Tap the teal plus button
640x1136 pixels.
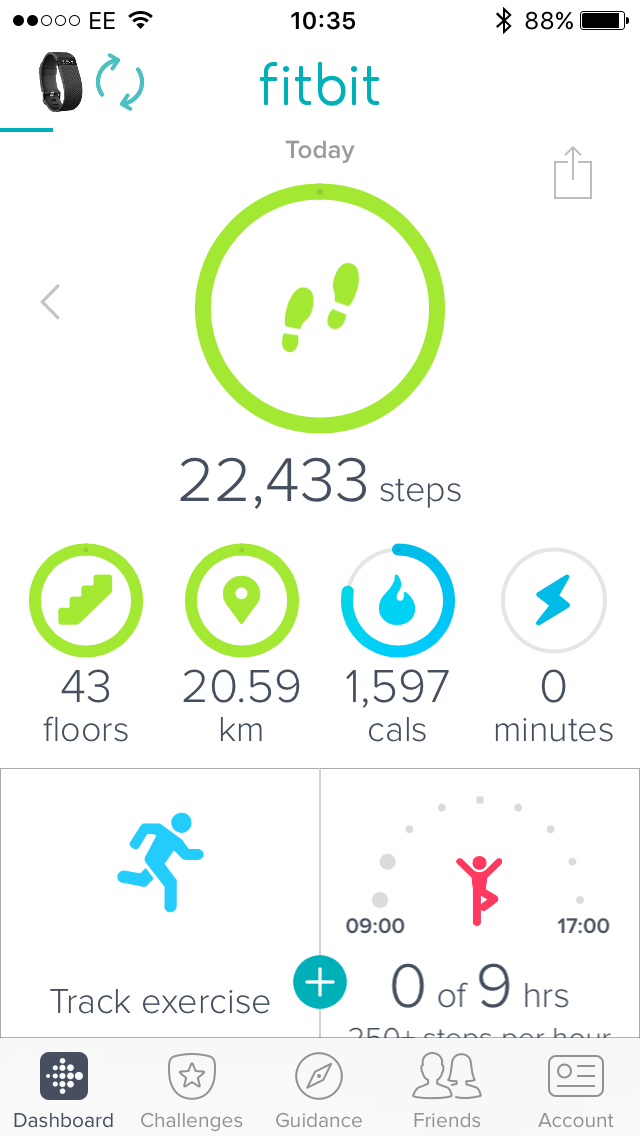click(320, 982)
